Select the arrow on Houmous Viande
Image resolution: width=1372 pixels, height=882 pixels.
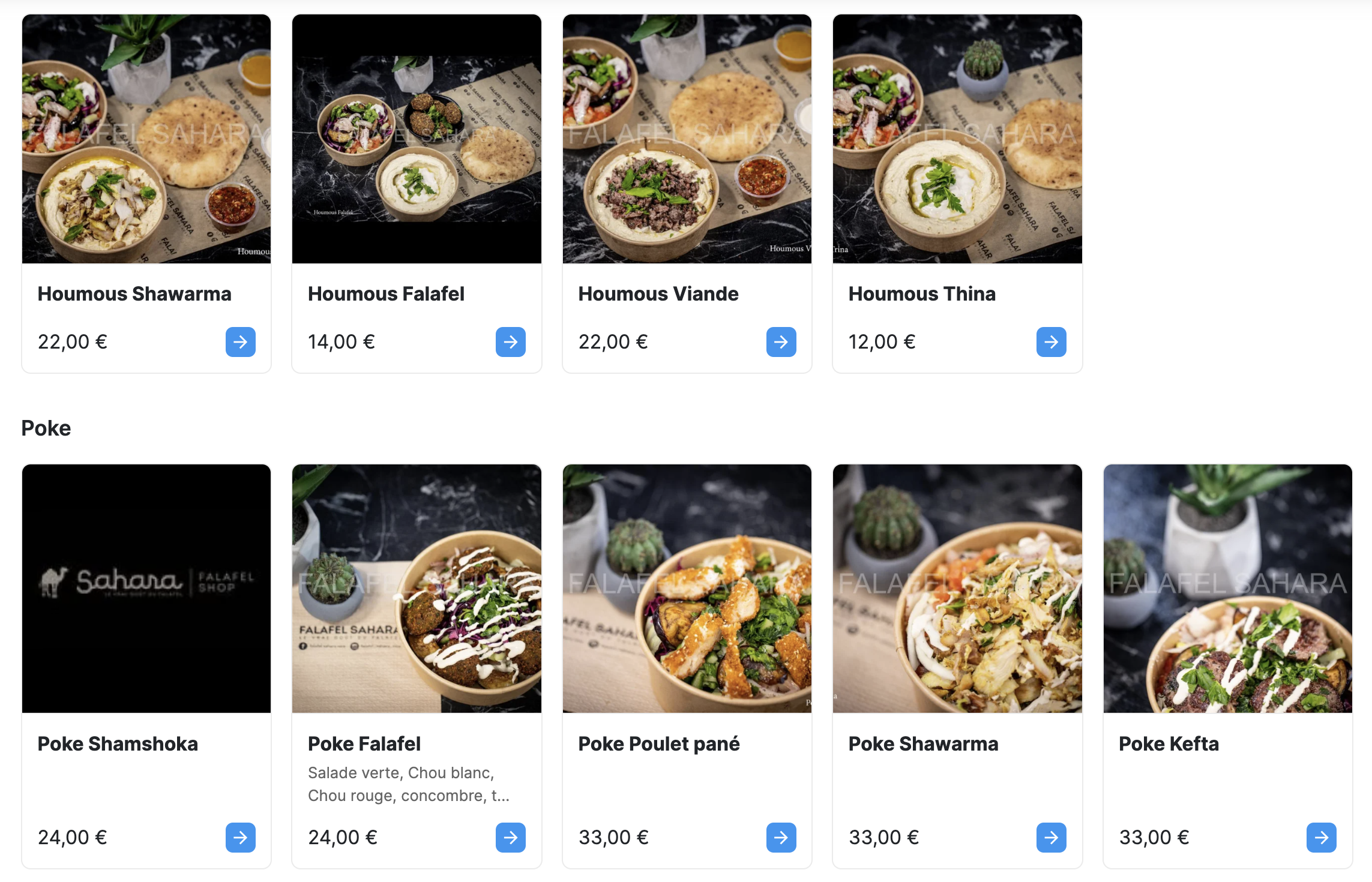pyautogui.click(x=781, y=342)
